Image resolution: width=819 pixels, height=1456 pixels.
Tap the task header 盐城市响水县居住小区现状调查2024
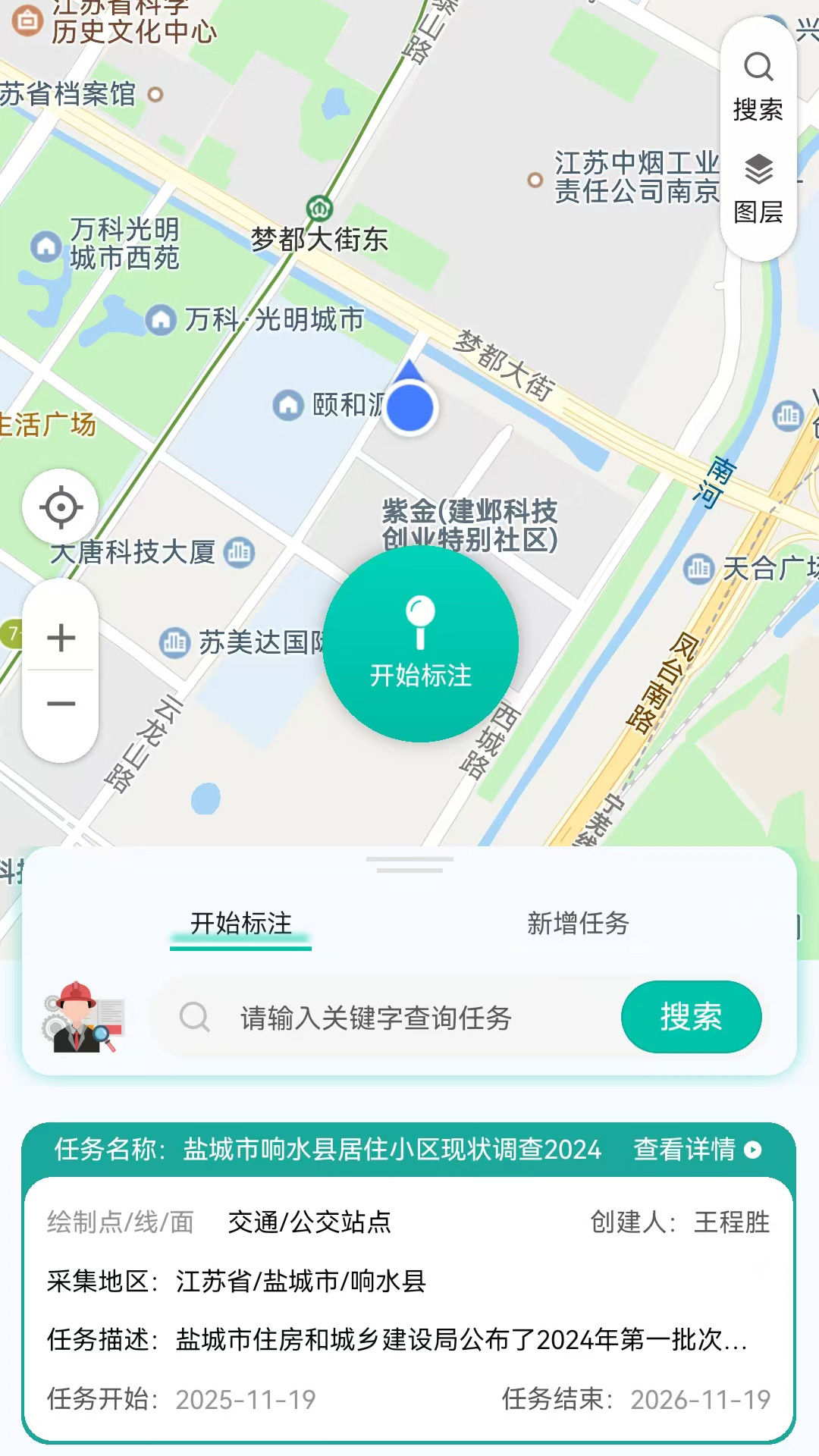[x=391, y=1149]
